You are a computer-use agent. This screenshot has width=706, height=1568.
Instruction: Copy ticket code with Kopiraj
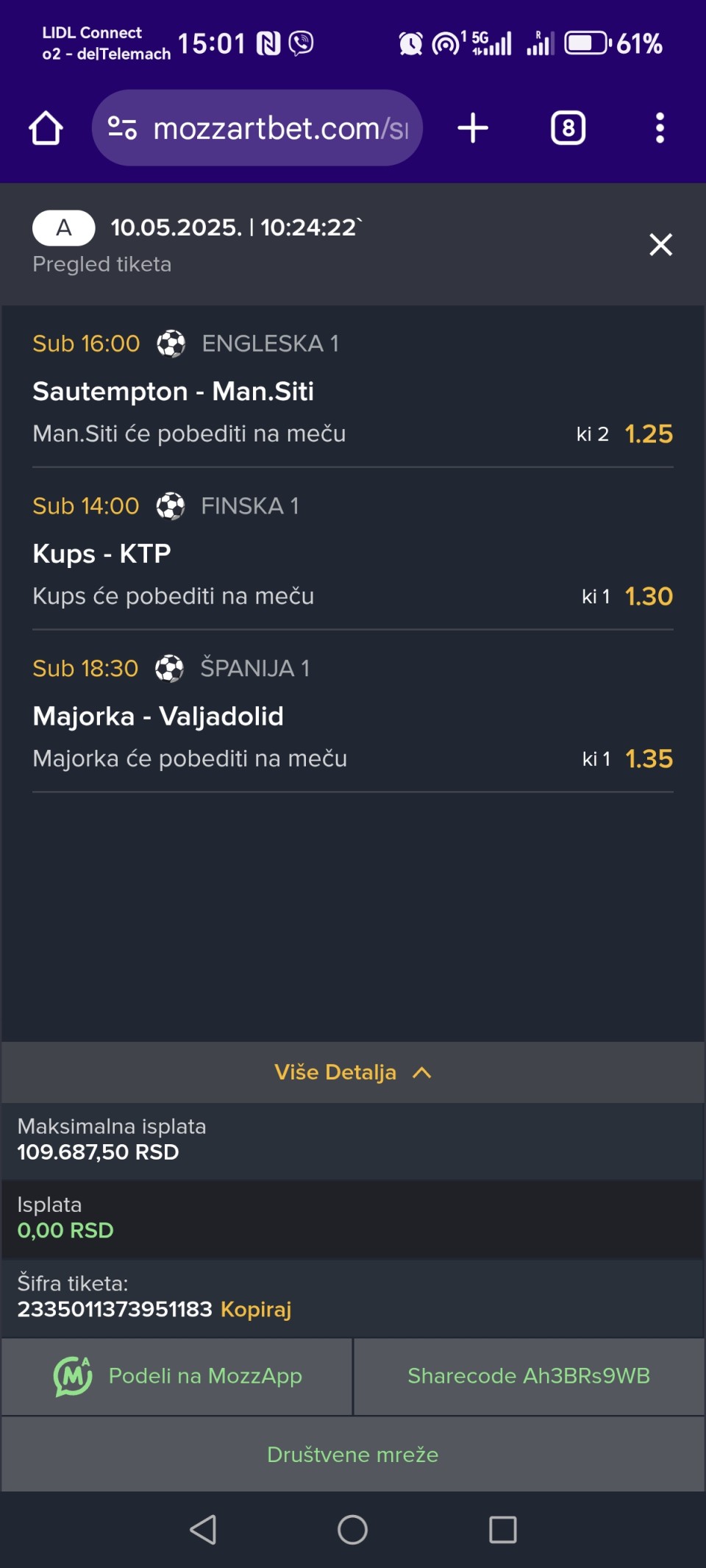click(x=256, y=1309)
